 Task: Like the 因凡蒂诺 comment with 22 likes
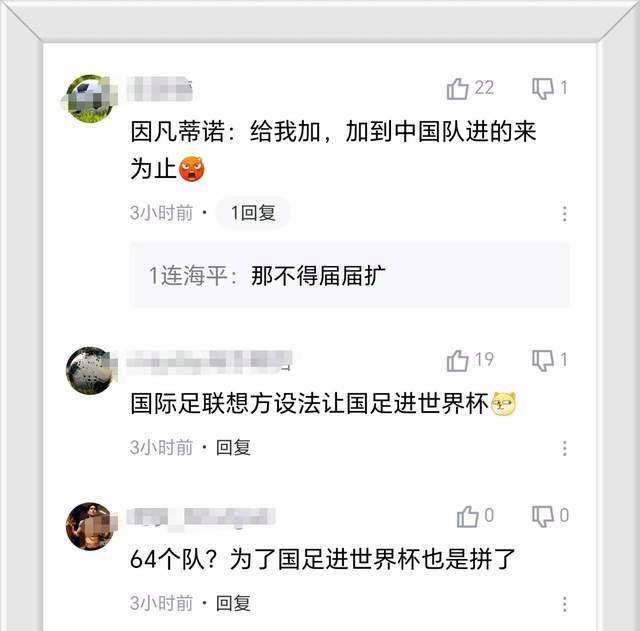pyautogui.click(x=459, y=89)
